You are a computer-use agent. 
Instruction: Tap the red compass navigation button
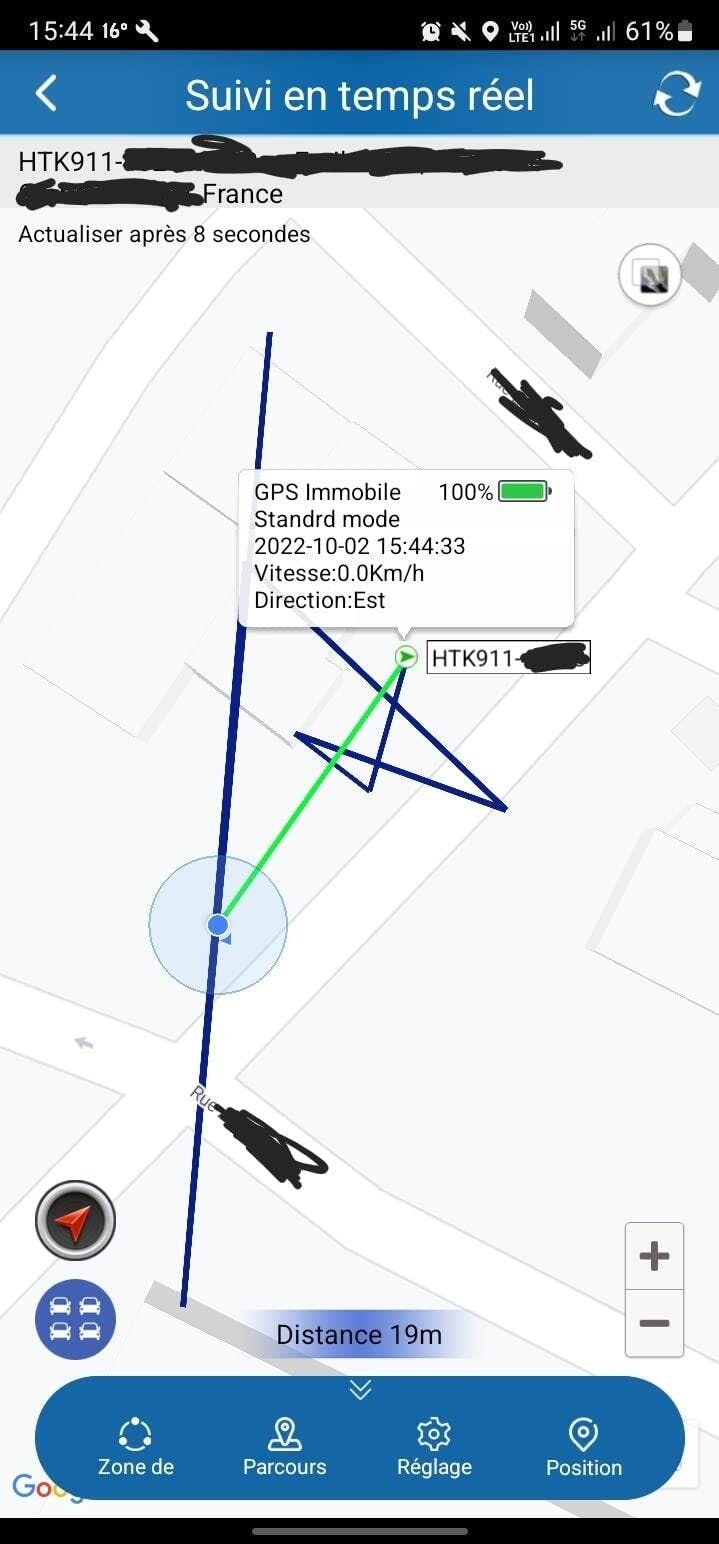pos(75,1220)
